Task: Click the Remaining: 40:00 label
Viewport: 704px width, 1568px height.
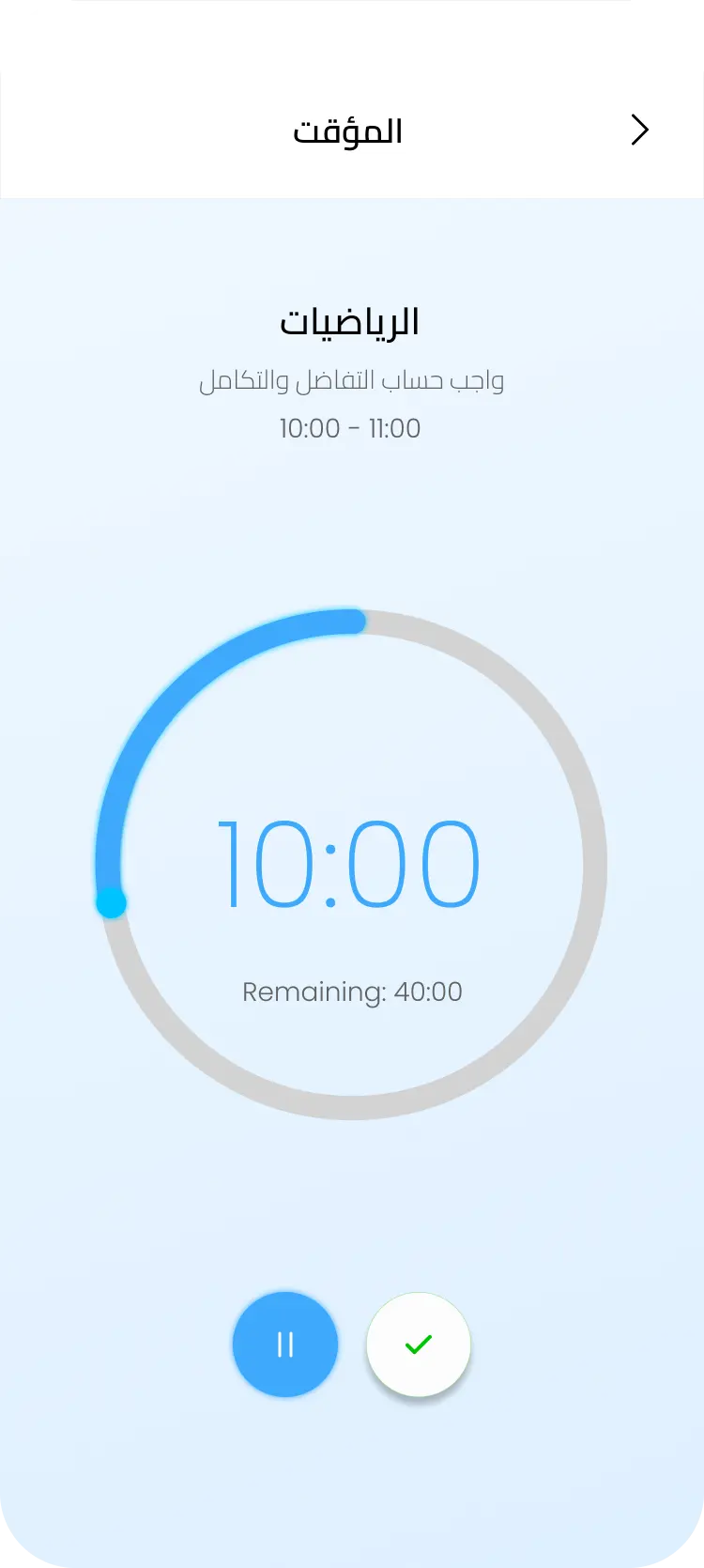Action: tap(352, 992)
